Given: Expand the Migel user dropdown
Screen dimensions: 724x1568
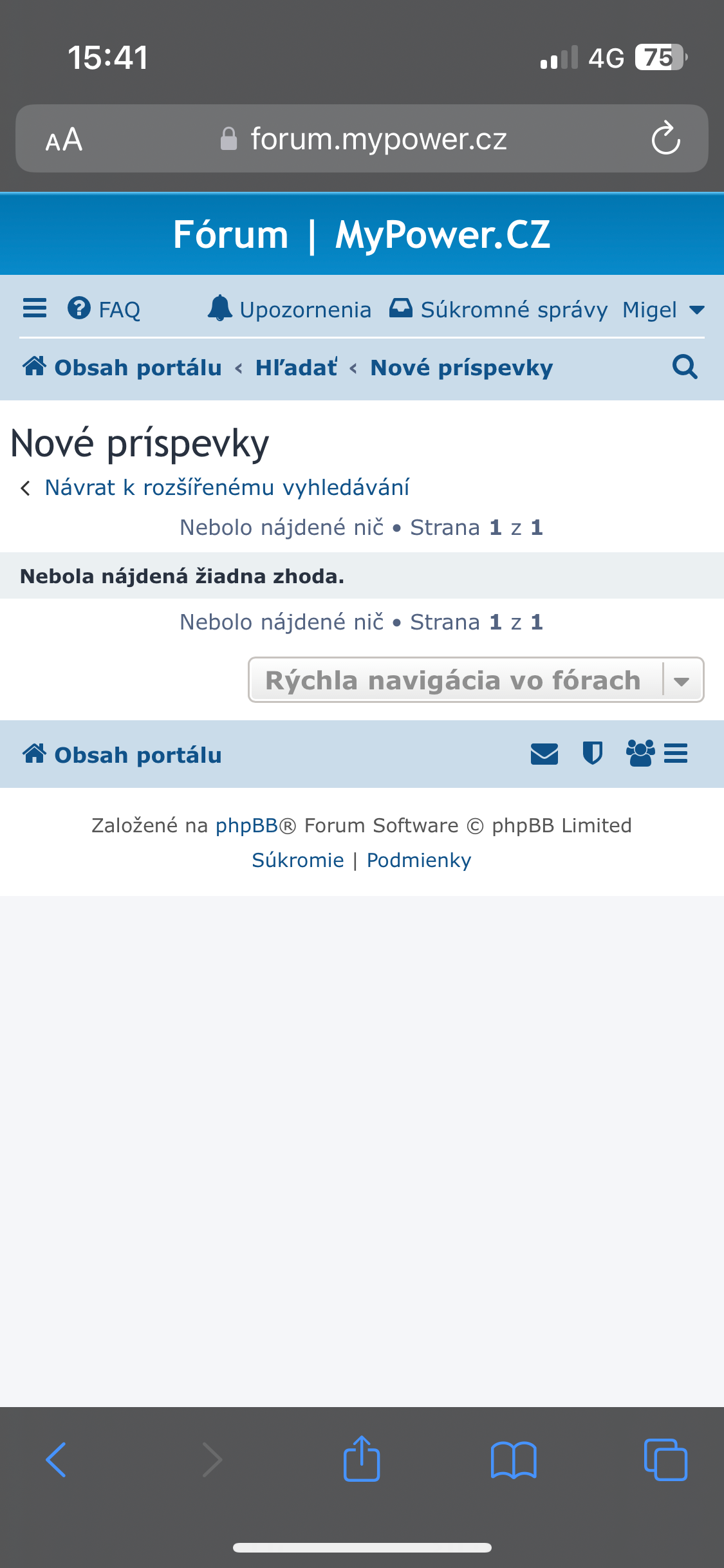Looking at the screenshot, I should (x=663, y=310).
